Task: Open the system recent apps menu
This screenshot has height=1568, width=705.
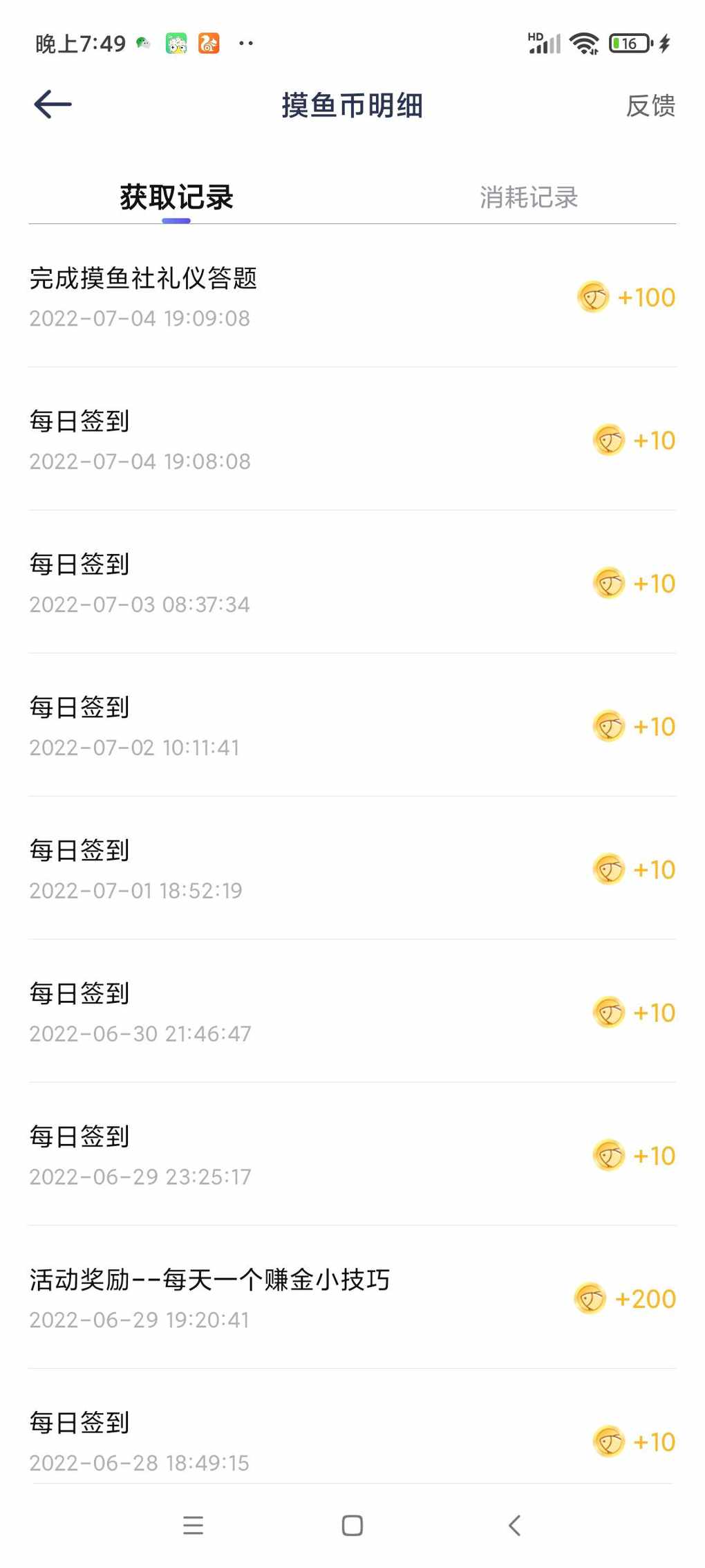Action: 194,1525
